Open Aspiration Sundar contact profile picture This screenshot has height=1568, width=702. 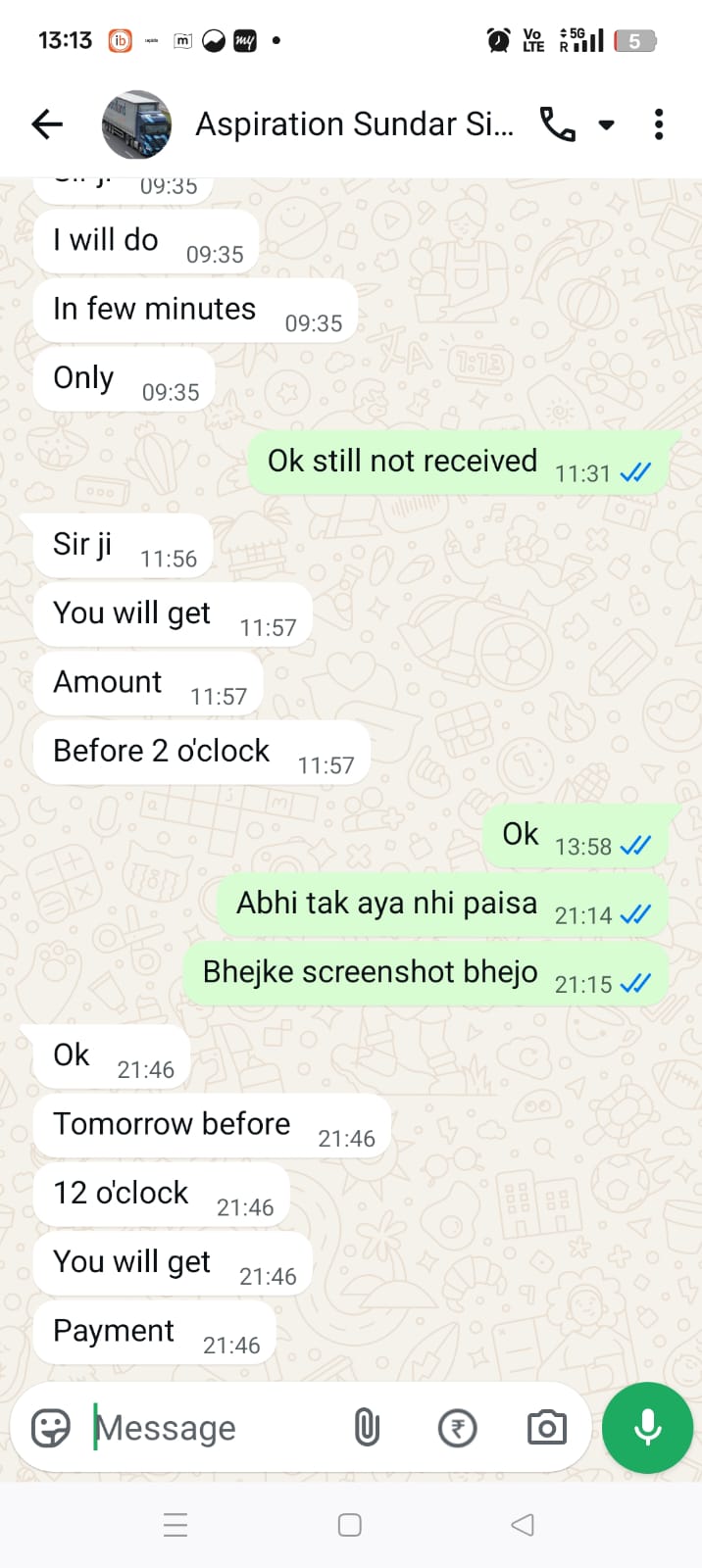tap(136, 124)
